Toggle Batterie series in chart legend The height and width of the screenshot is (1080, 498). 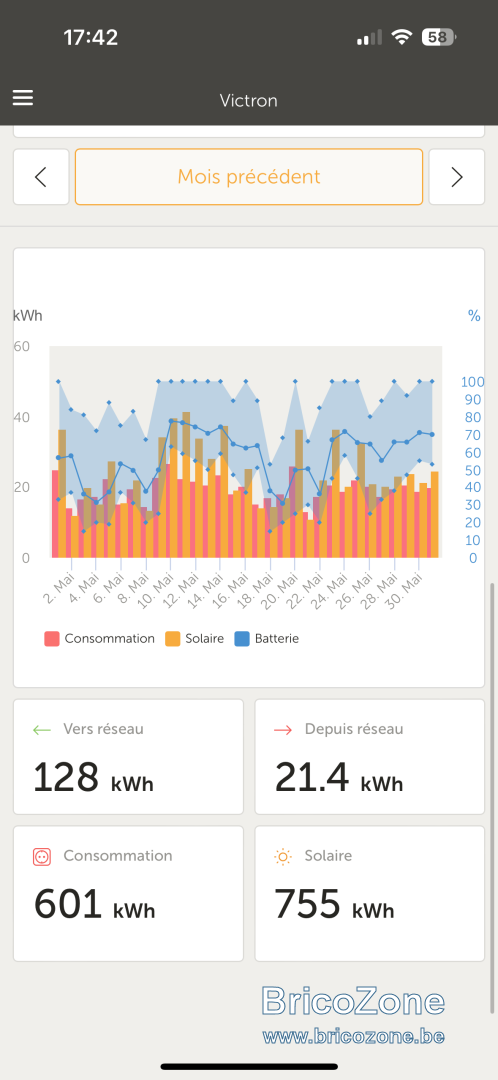(267, 638)
